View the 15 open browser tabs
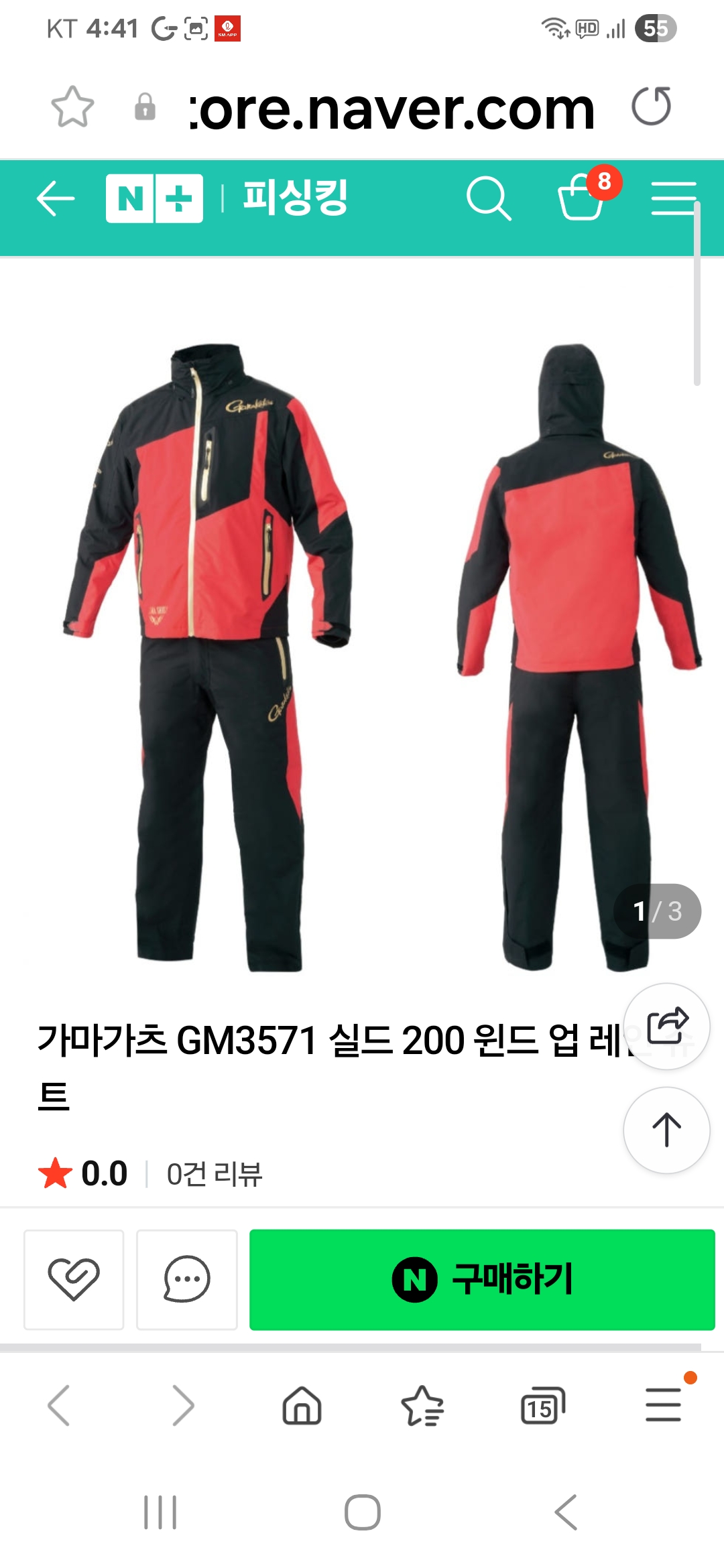This screenshot has height=1568, width=724. pyautogui.click(x=542, y=1405)
